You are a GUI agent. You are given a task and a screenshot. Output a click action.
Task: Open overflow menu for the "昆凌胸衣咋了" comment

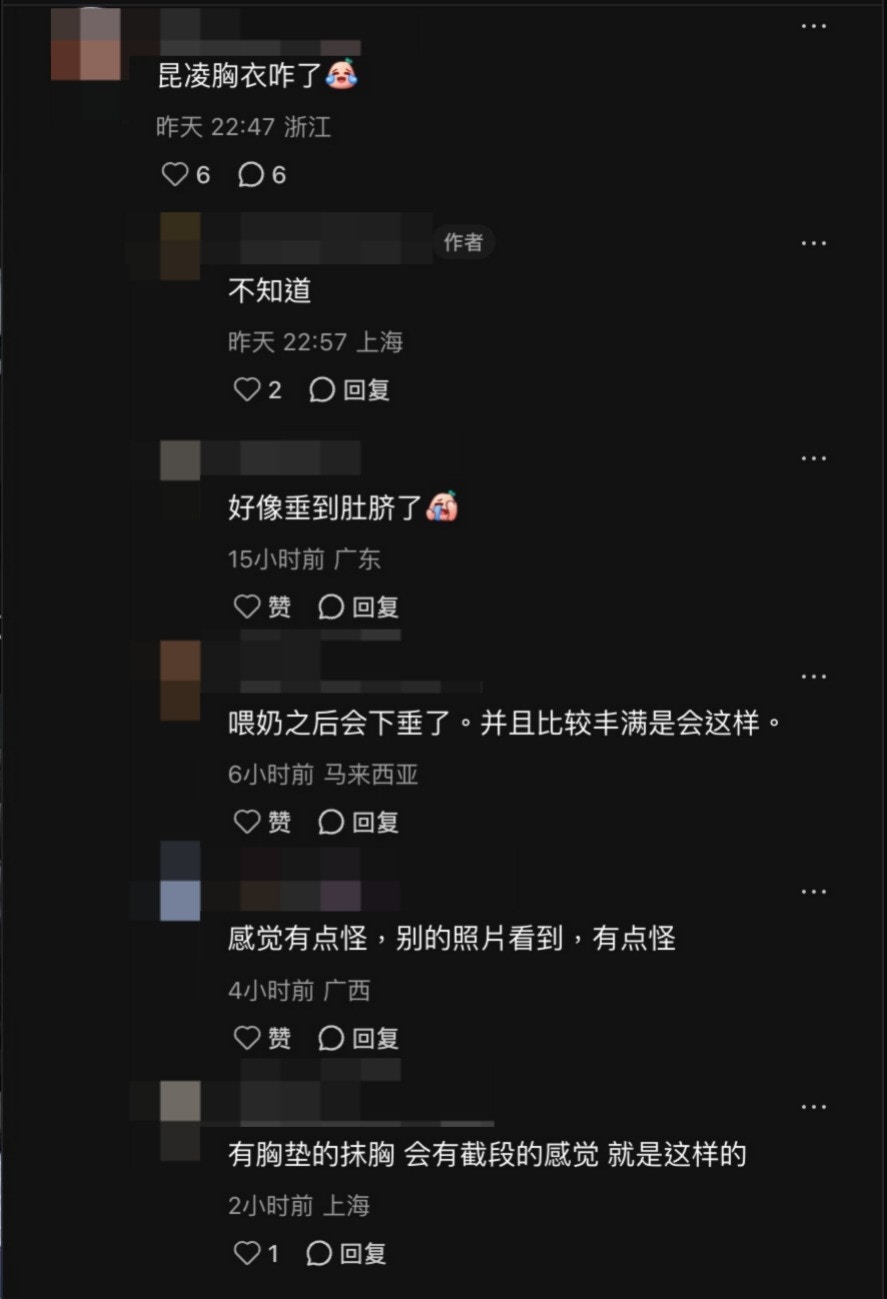[813, 26]
